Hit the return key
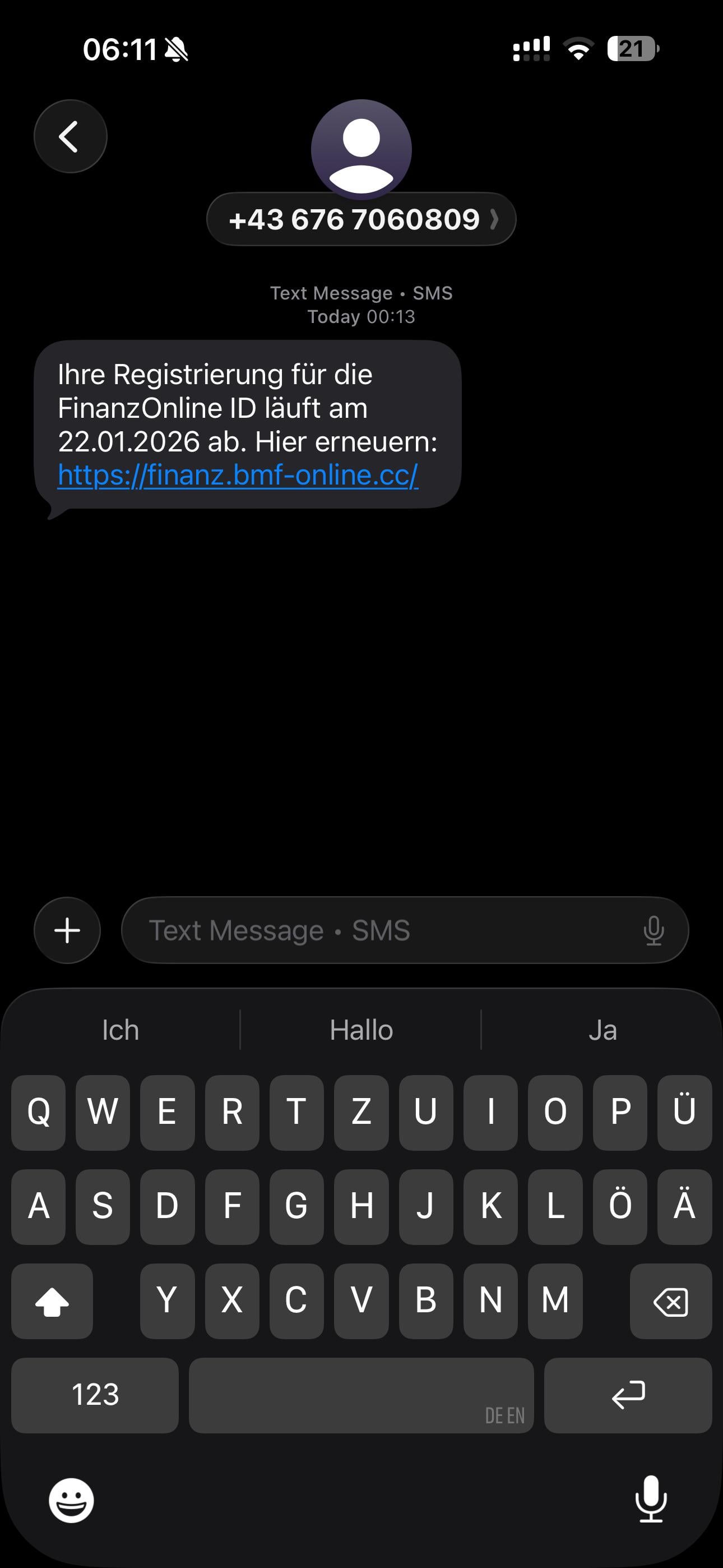The height and width of the screenshot is (1568, 723). point(628,1395)
